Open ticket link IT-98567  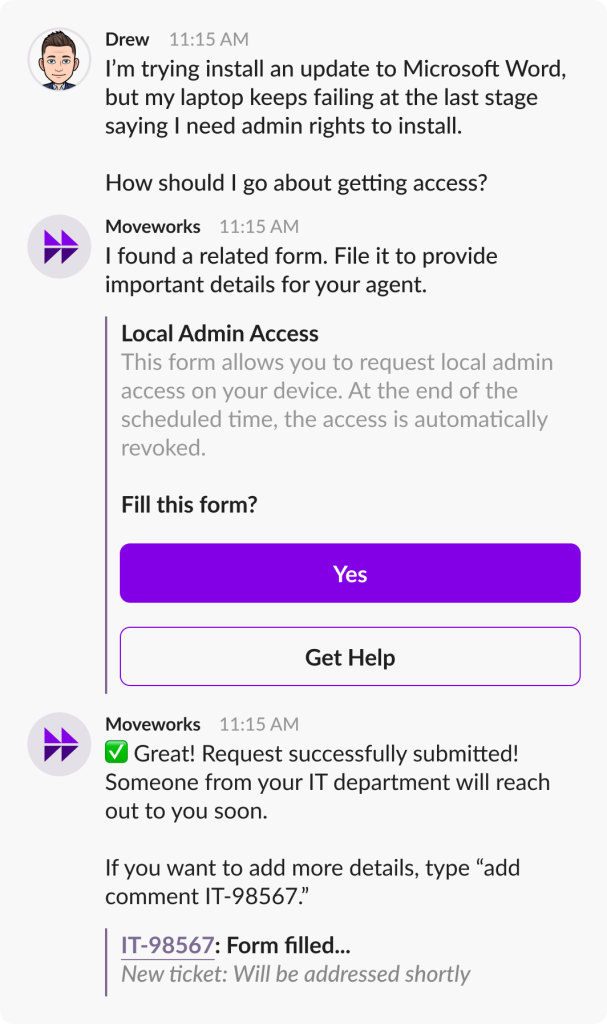pyautogui.click(x=167, y=945)
